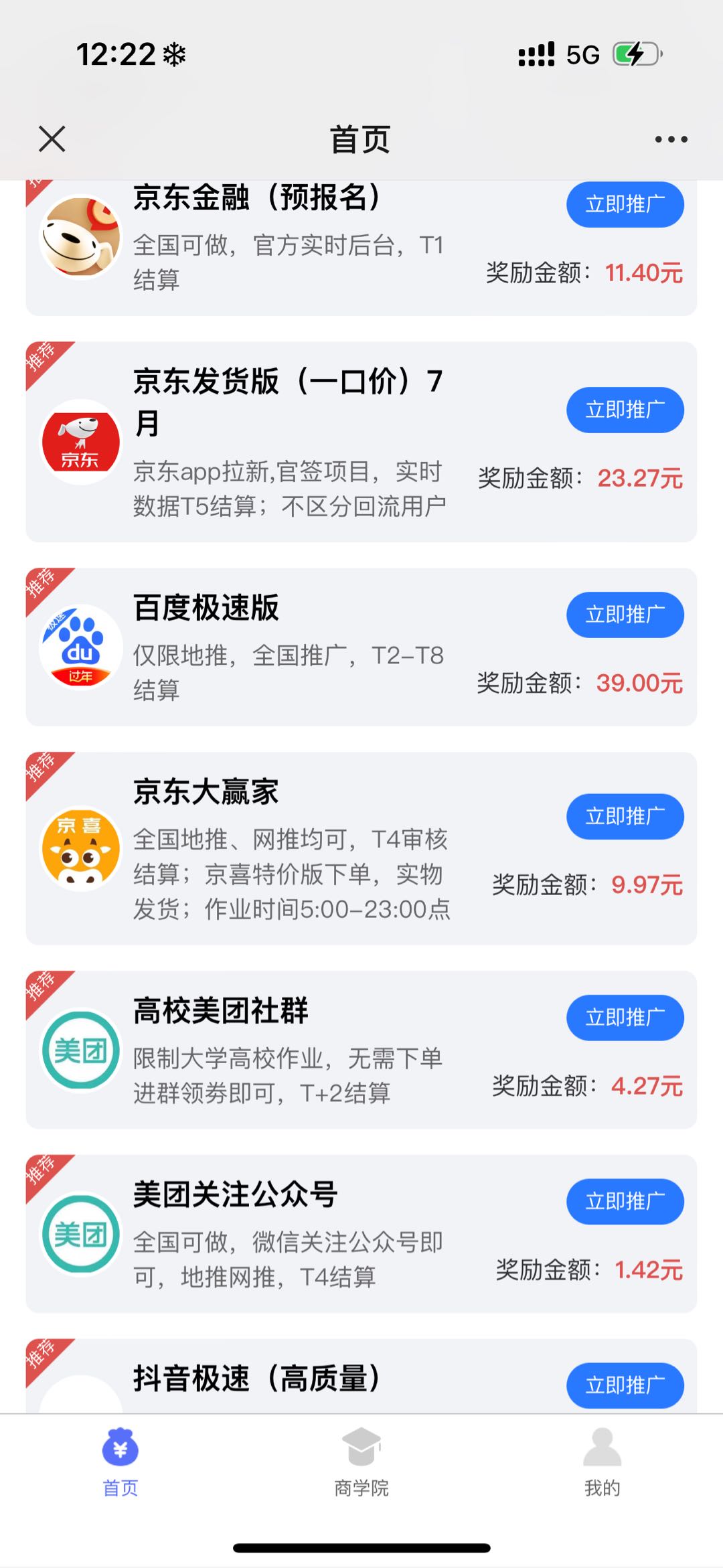Open the 京东大赢家 project card
723x1568 pixels.
click(361, 848)
